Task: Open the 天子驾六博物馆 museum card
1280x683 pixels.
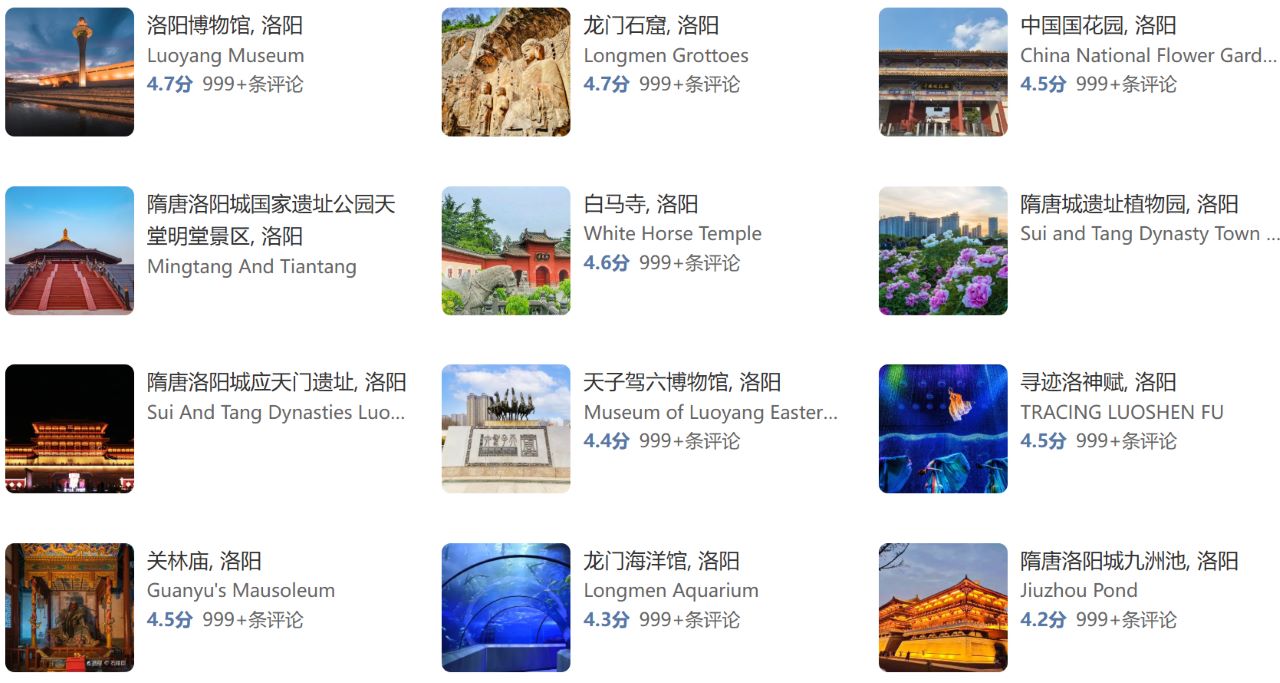Action: click(682, 383)
